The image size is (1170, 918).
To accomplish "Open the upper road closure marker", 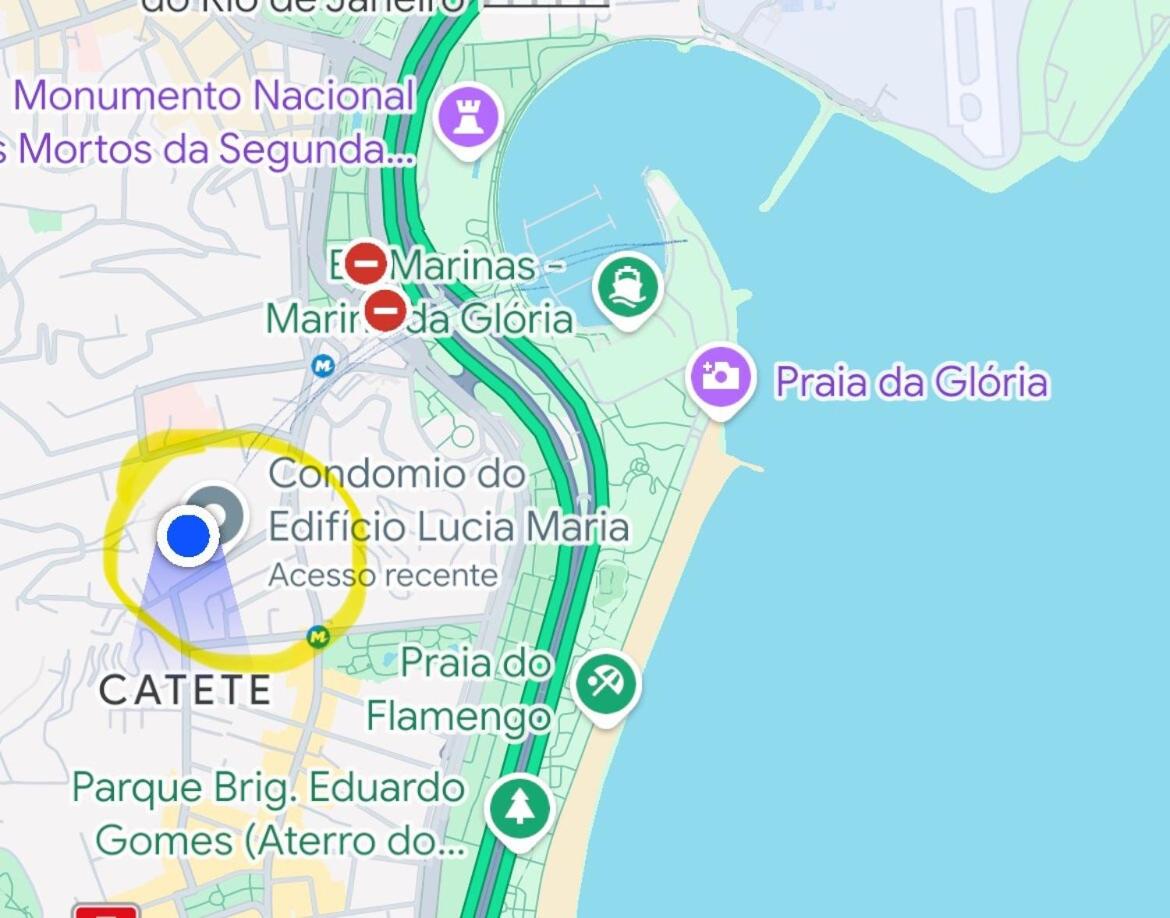I will (x=367, y=264).
